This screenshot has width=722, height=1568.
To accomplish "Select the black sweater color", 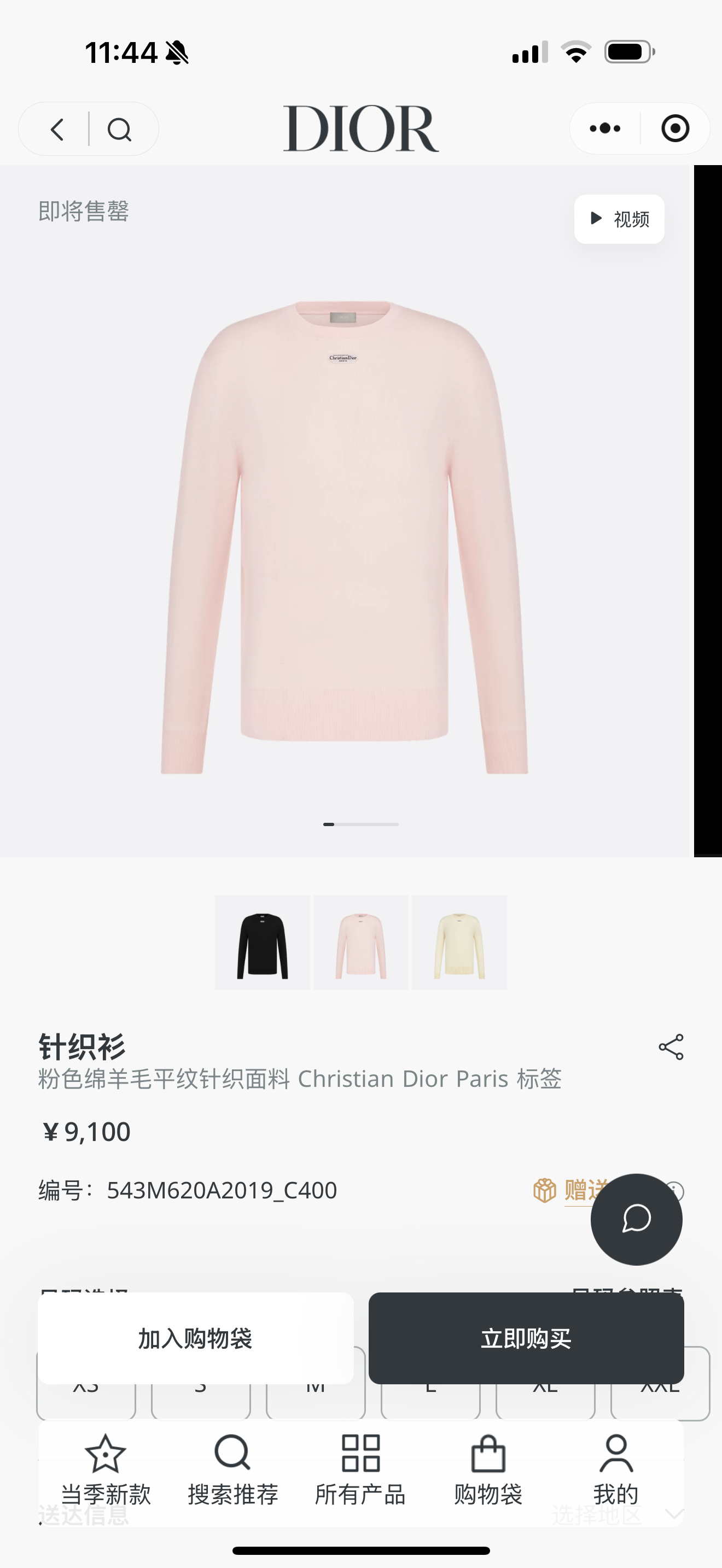I will [x=263, y=943].
